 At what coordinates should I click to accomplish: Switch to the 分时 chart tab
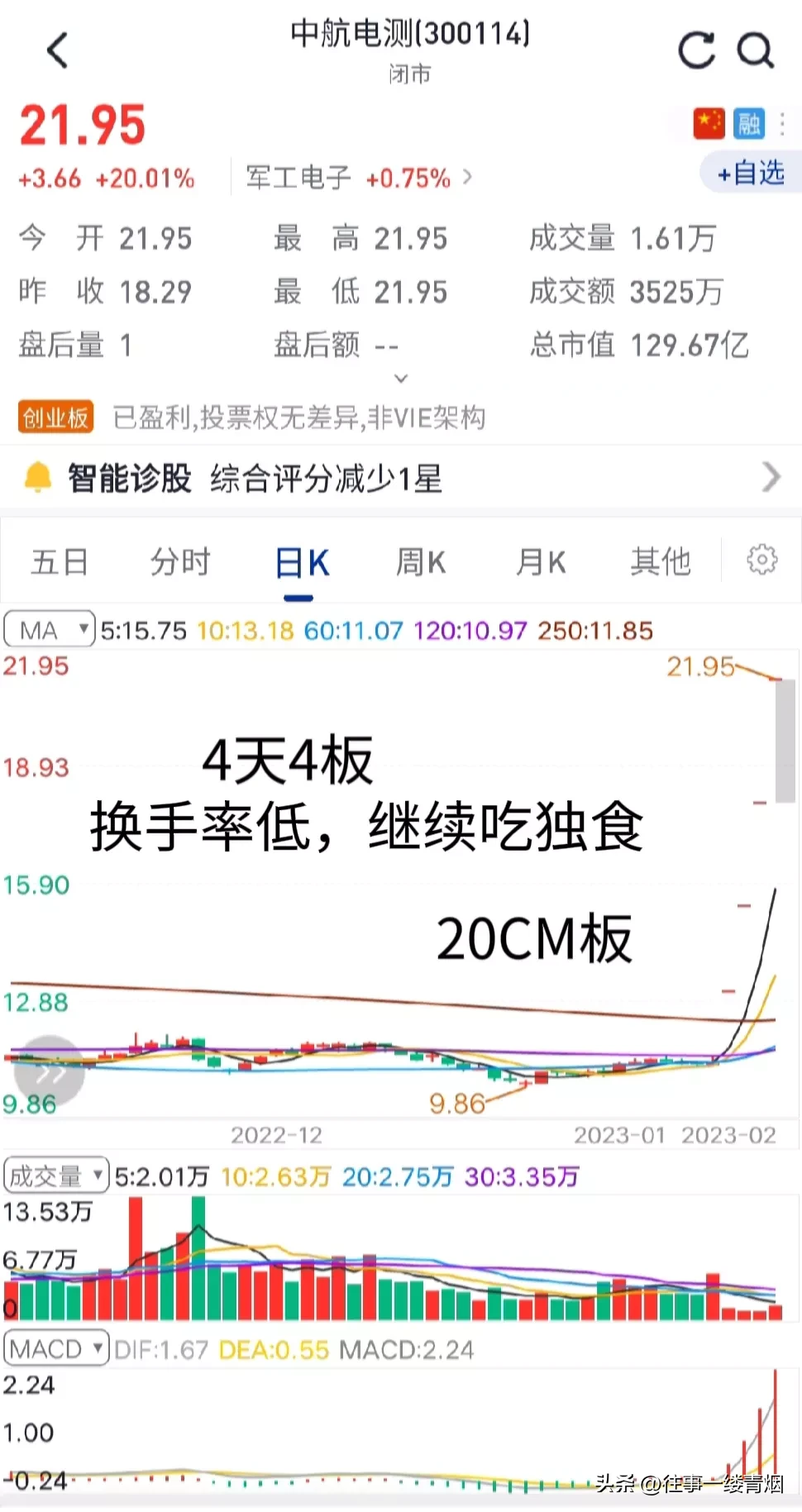click(x=180, y=562)
